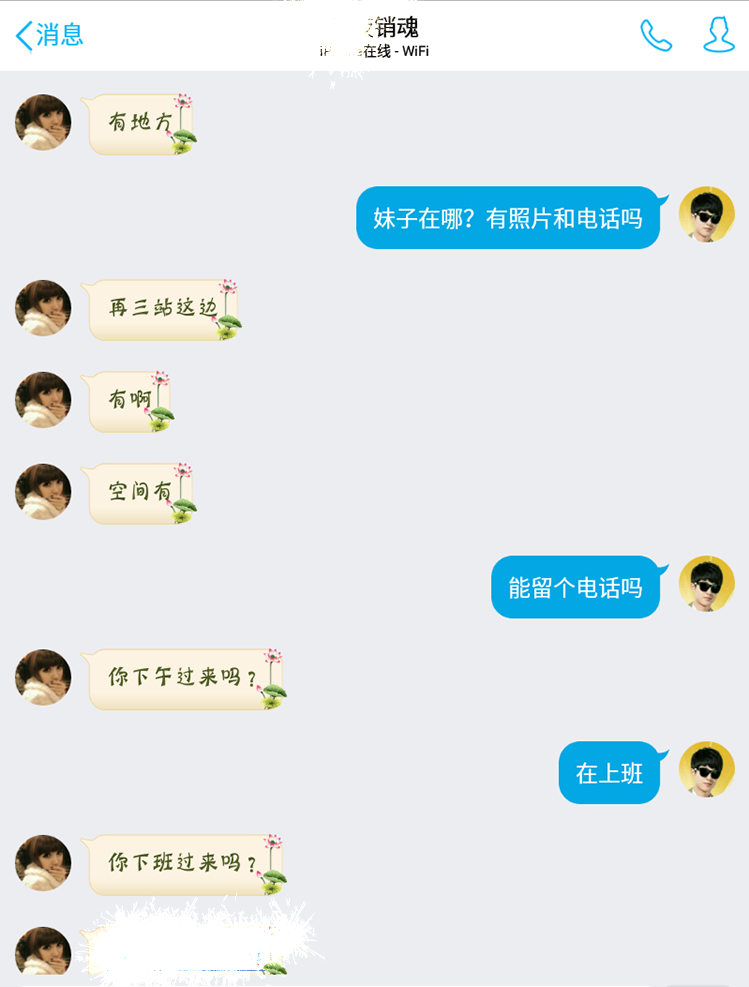Select the 空间有 chat bubble
The height and width of the screenshot is (987, 749).
[138, 492]
